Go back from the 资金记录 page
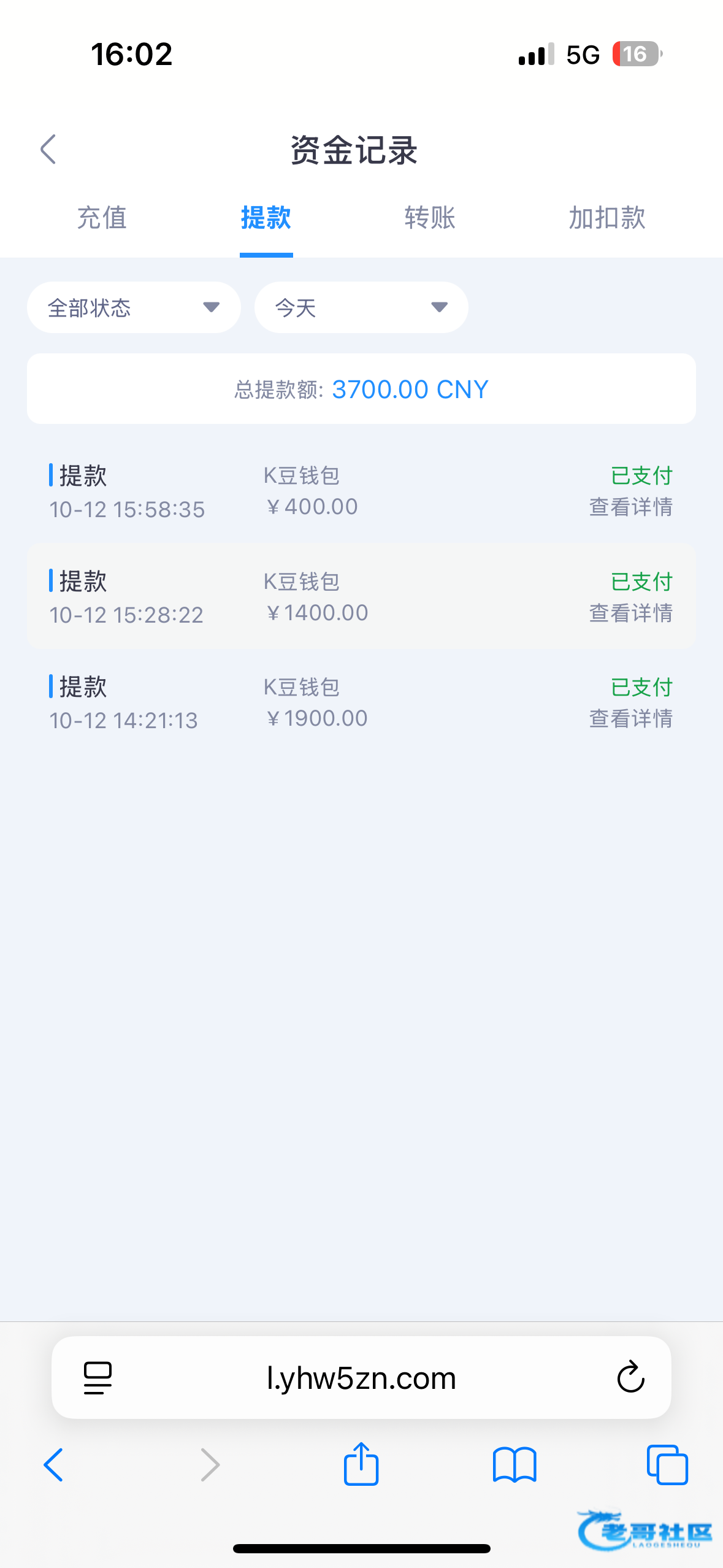Viewport: 723px width, 1568px height. pos(48,150)
